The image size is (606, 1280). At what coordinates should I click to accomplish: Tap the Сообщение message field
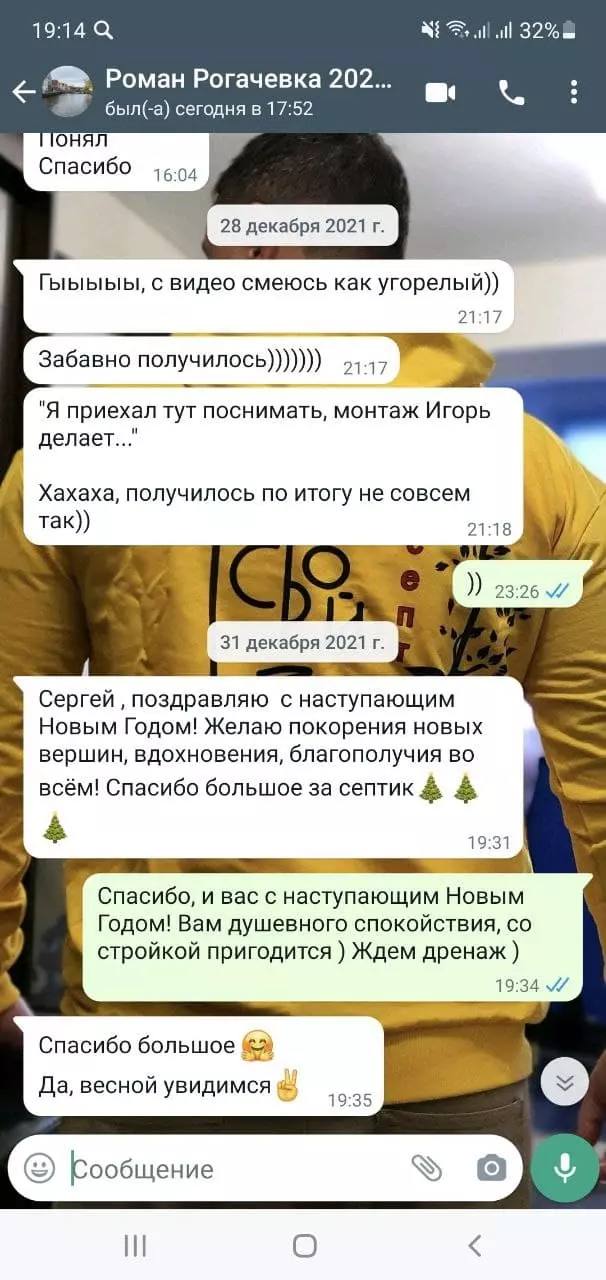pos(230,1168)
